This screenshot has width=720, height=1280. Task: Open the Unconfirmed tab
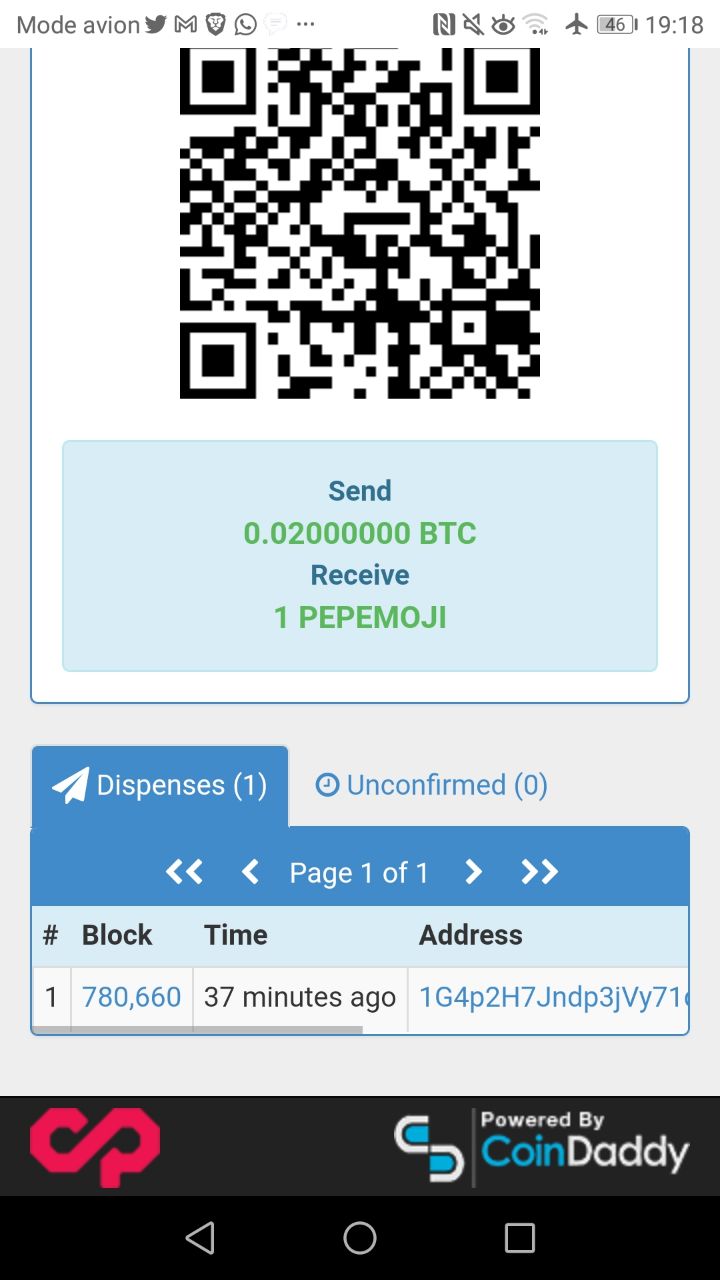(431, 786)
